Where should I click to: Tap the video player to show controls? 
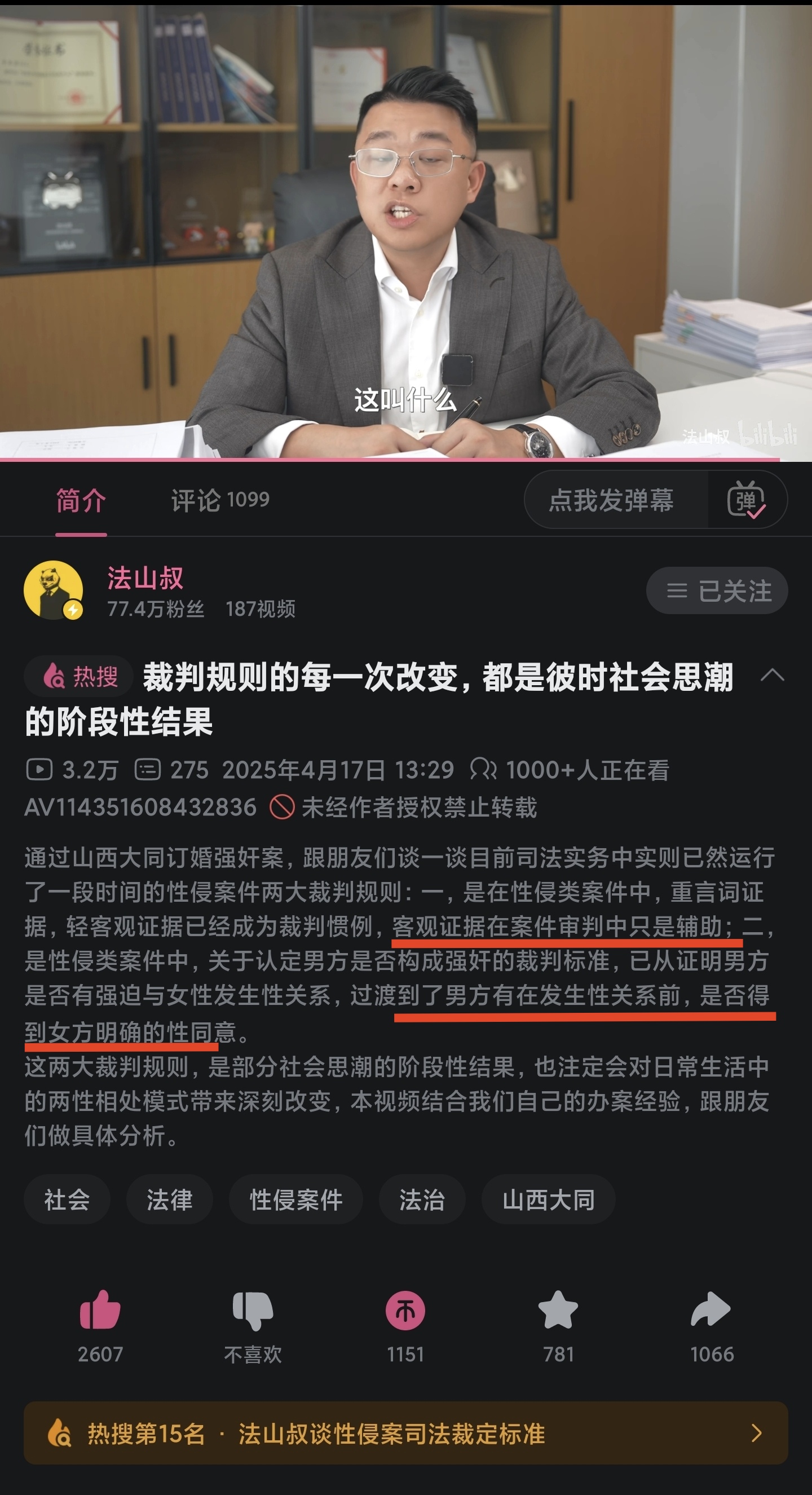(405, 232)
